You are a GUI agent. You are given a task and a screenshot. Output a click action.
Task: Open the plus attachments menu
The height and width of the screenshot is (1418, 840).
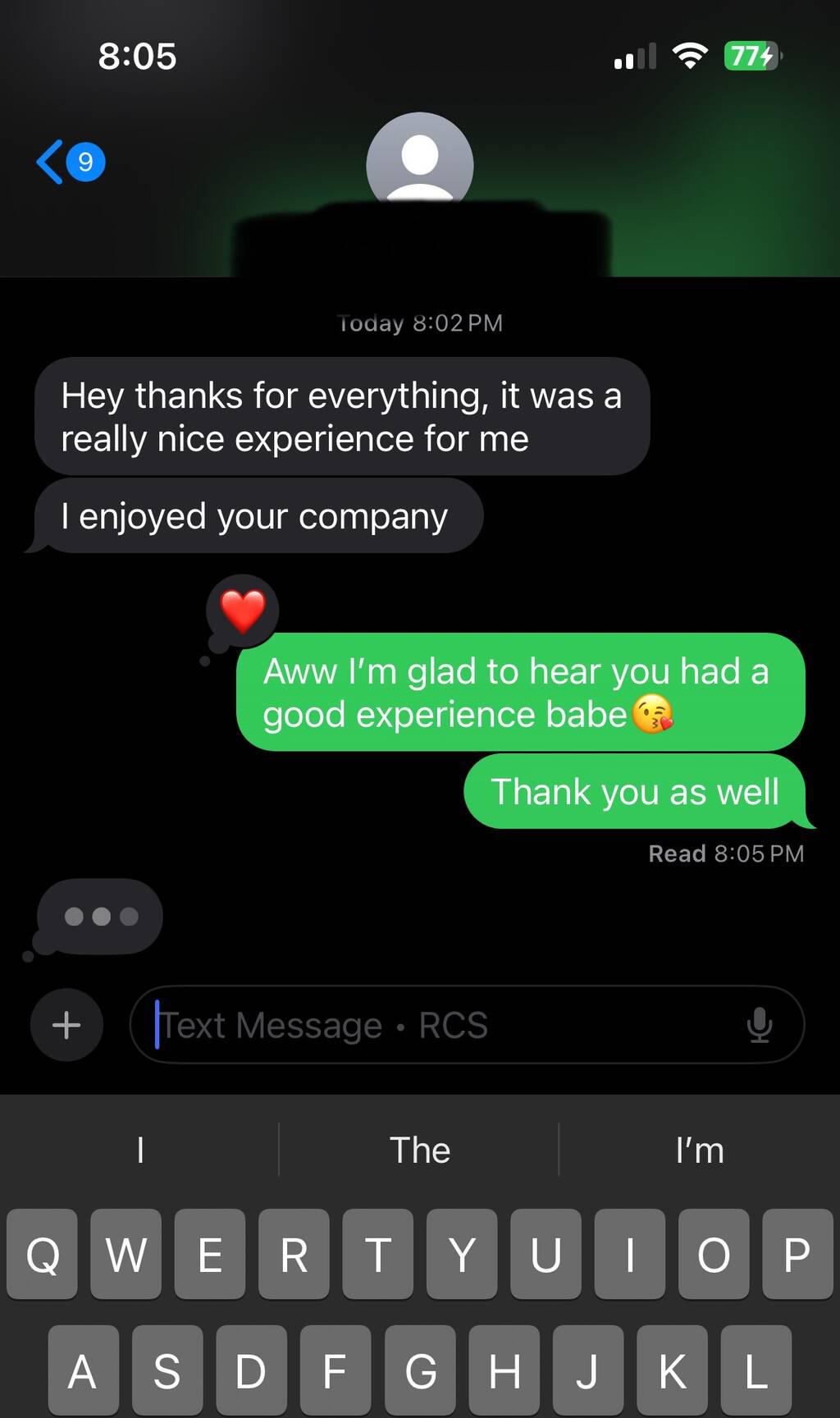66,1025
